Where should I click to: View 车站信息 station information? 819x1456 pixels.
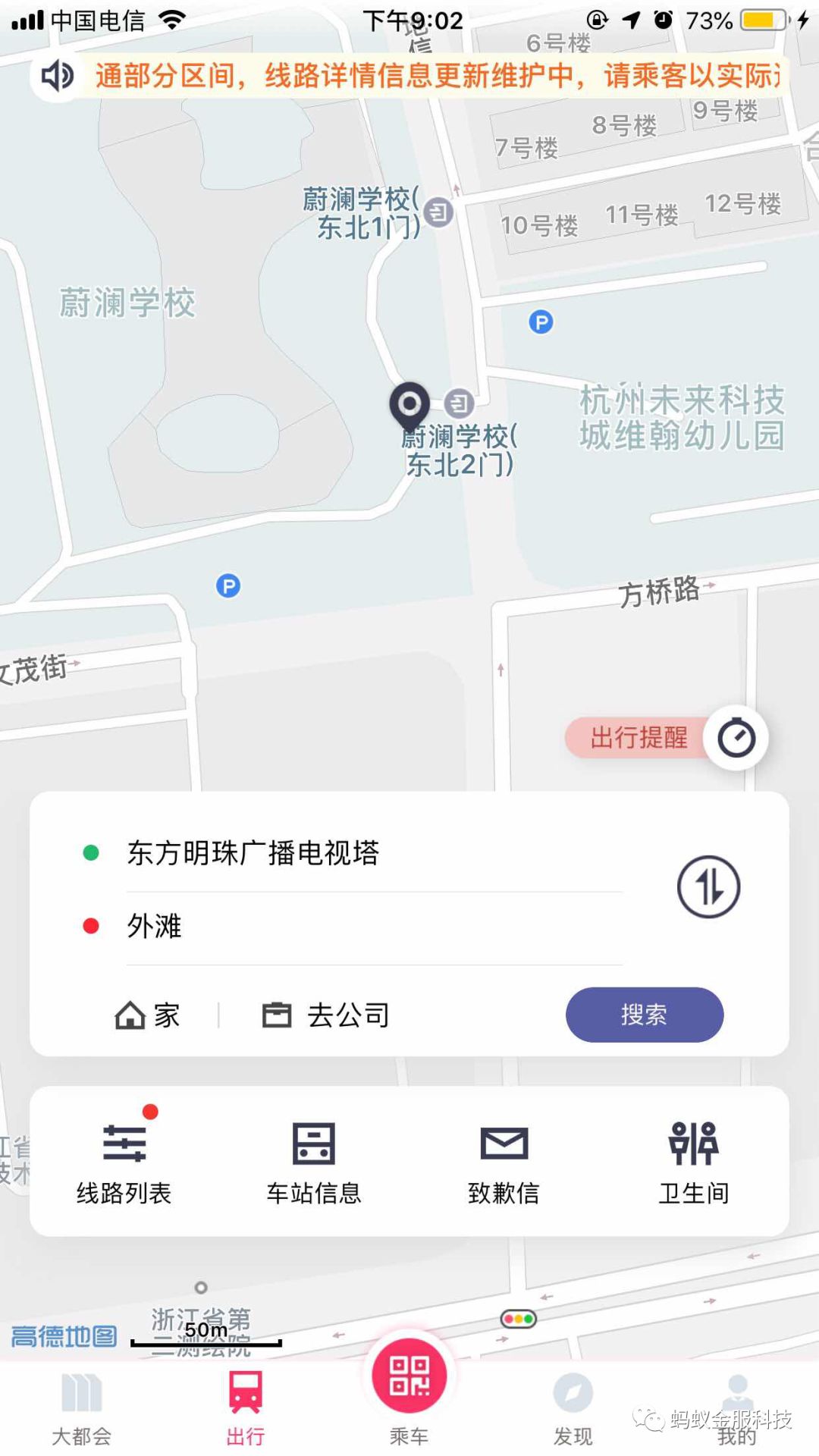(314, 1162)
